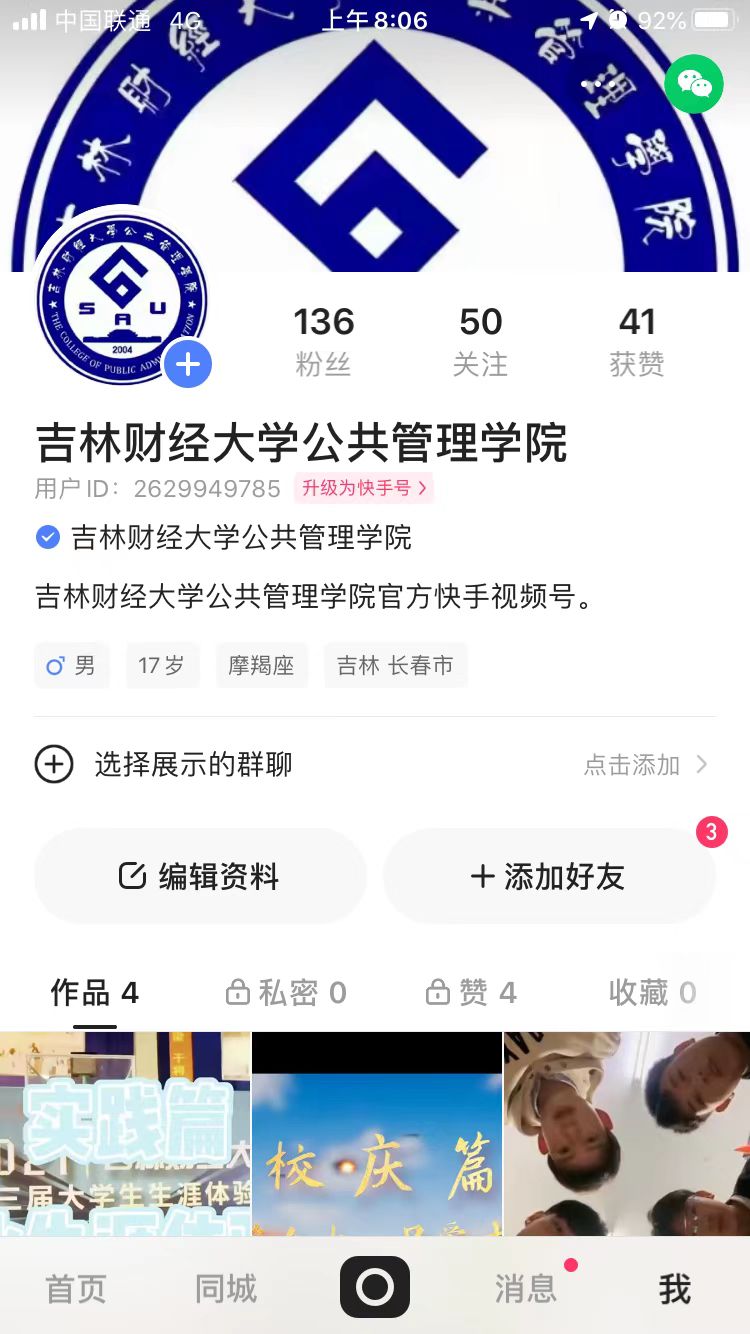Open the 校庆篇 video thumbnail
This screenshot has height=1334, width=750.
(376, 1134)
